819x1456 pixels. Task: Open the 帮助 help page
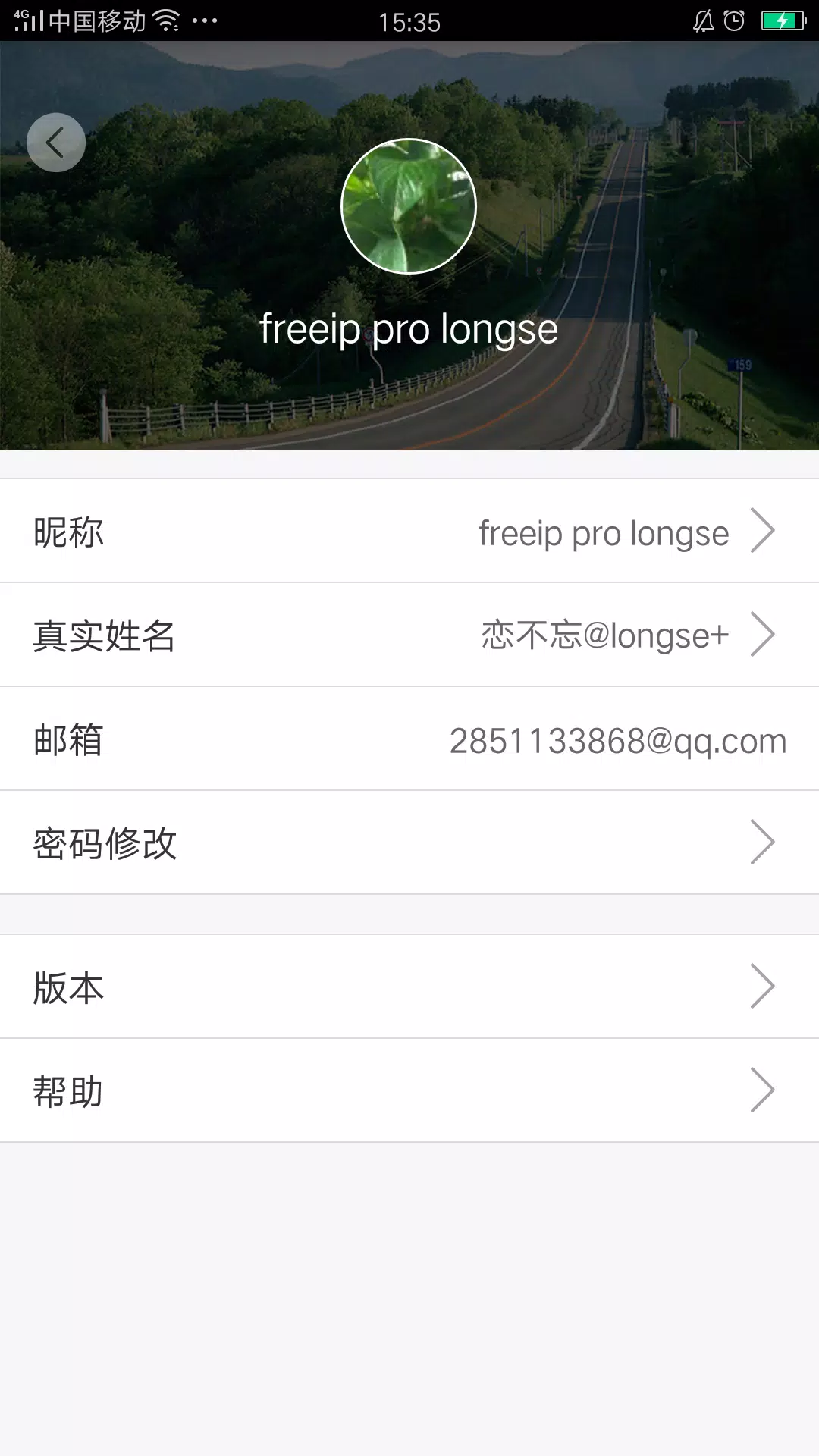tap(409, 1090)
